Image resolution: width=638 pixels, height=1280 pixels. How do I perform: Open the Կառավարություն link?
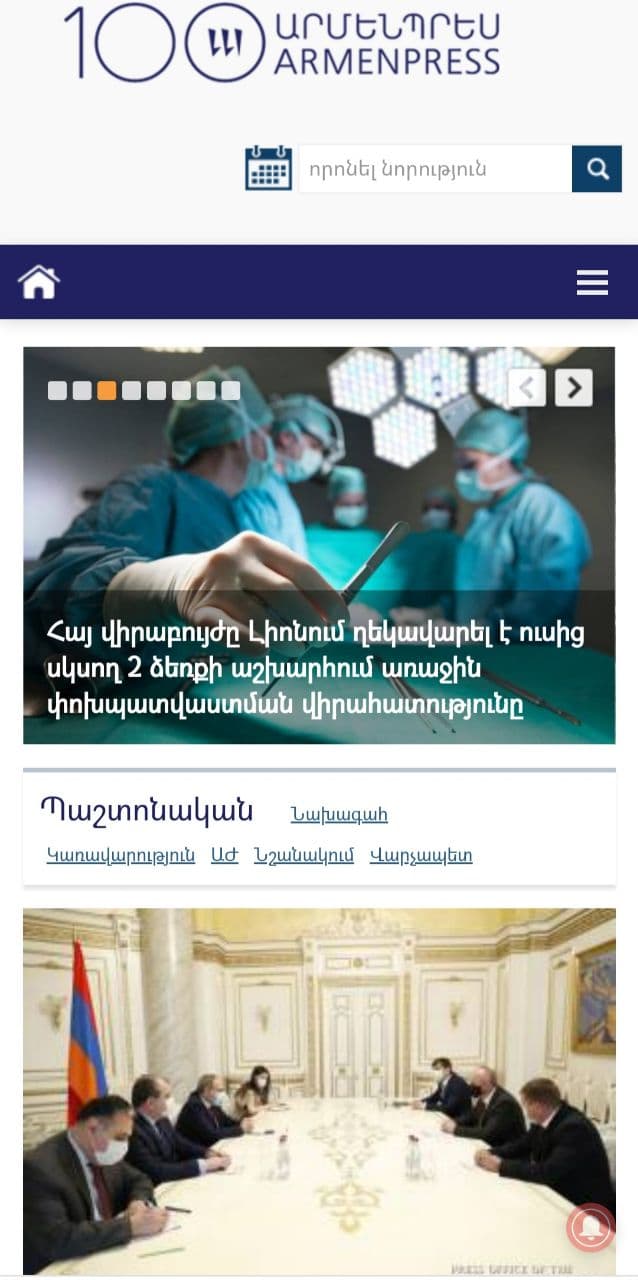pyautogui.click(x=120, y=856)
